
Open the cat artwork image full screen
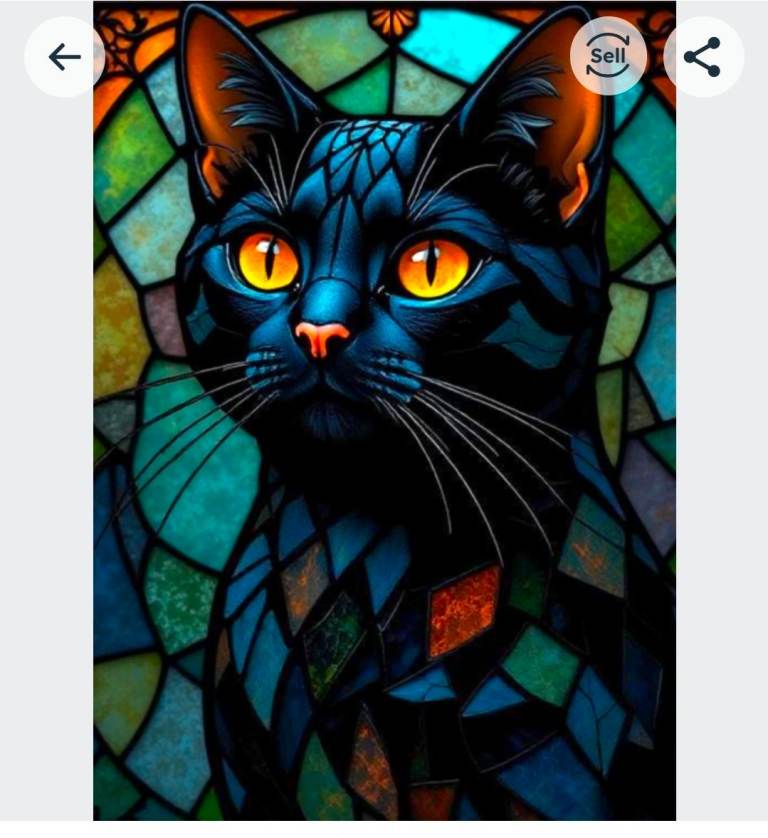tap(384, 410)
